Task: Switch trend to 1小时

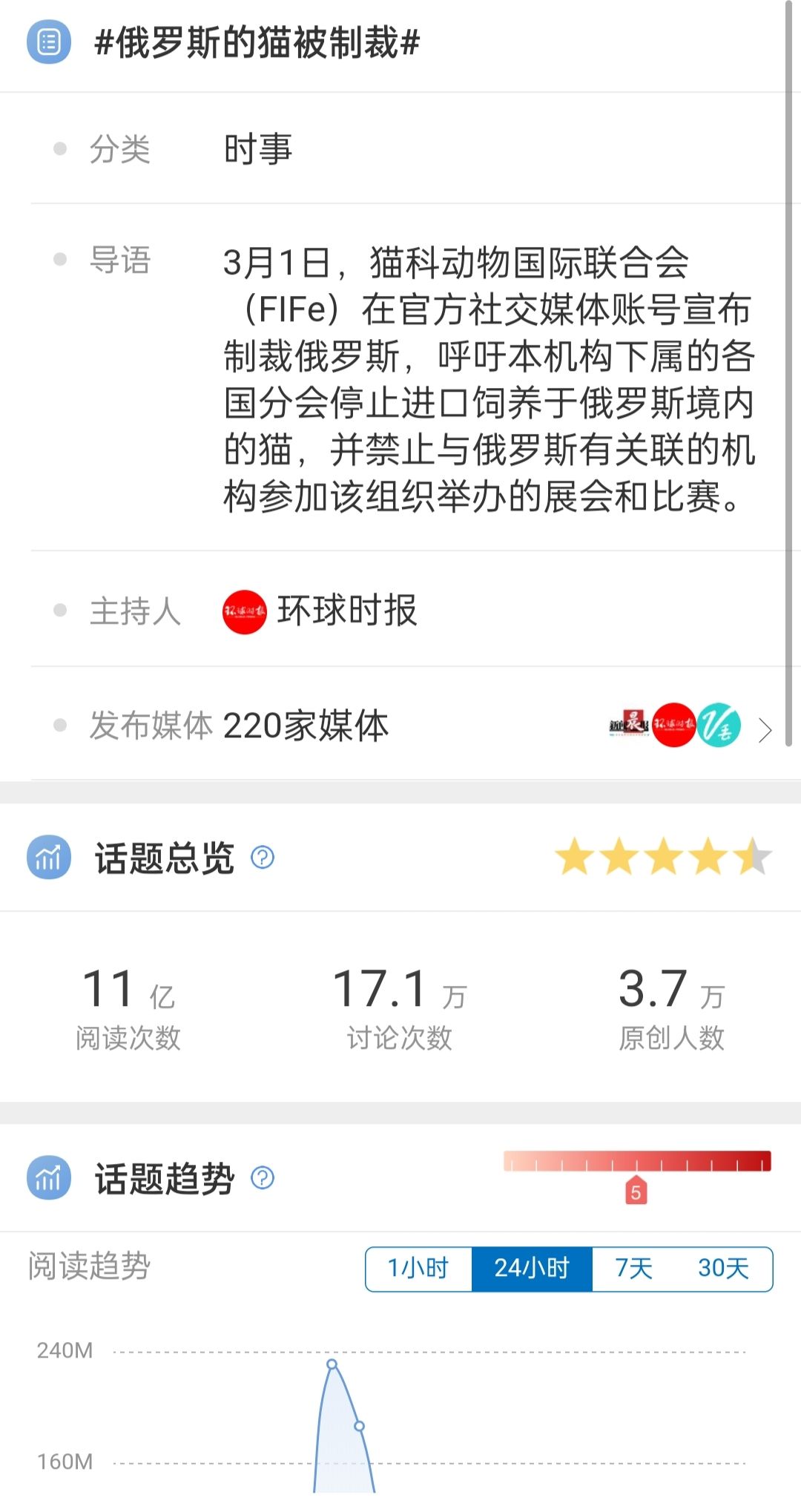Action: (419, 1269)
